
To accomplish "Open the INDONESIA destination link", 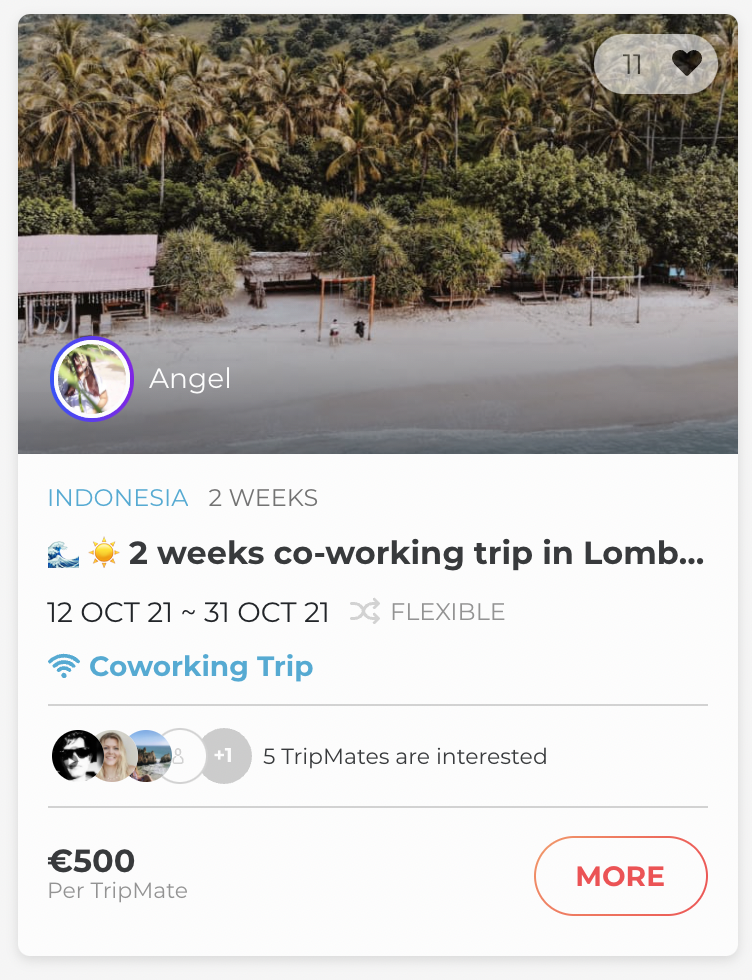I will click(118, 498).
